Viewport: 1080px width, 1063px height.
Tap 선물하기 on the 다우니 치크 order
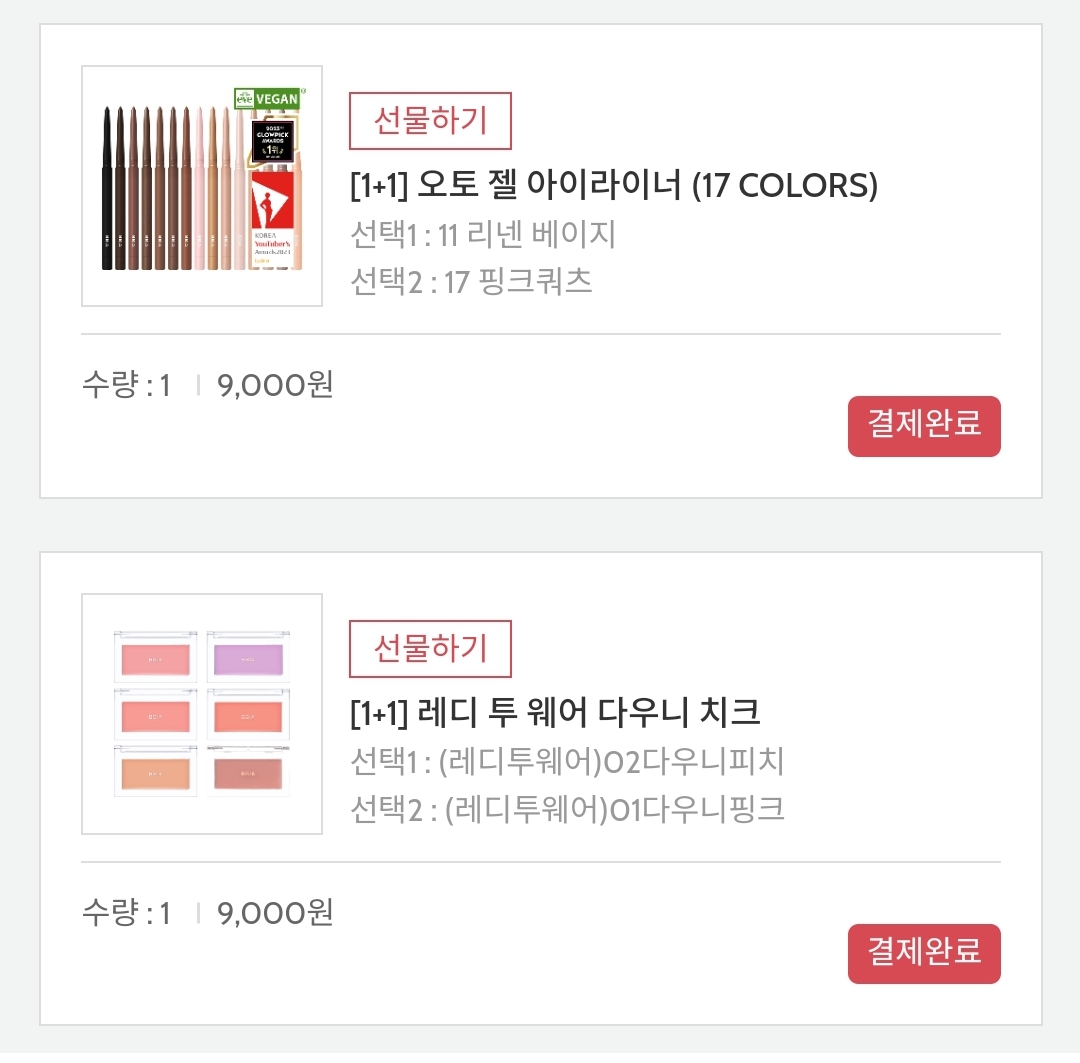(x=430, y=649)
